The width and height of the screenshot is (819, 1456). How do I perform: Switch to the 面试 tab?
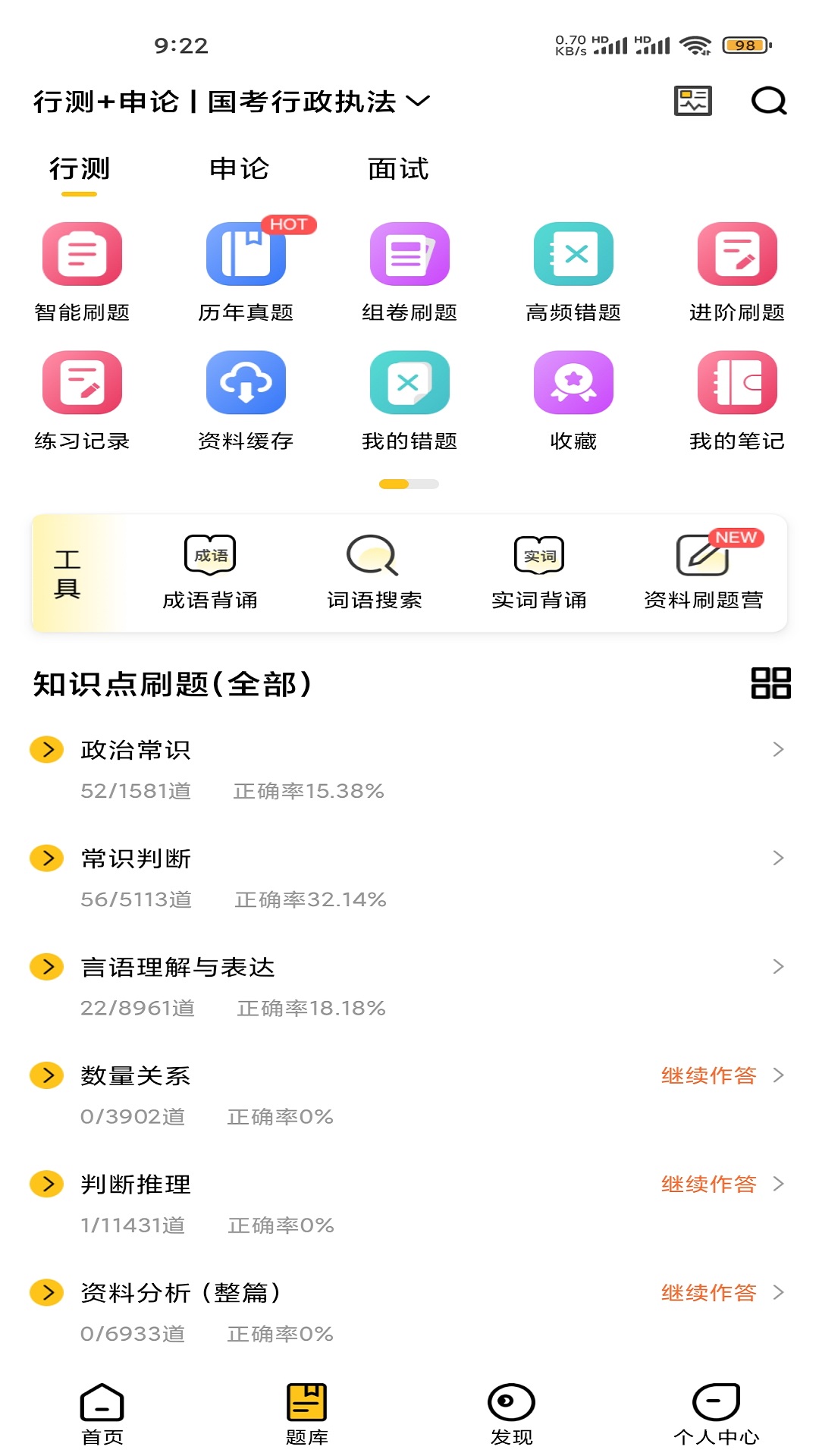pos(398,168)
